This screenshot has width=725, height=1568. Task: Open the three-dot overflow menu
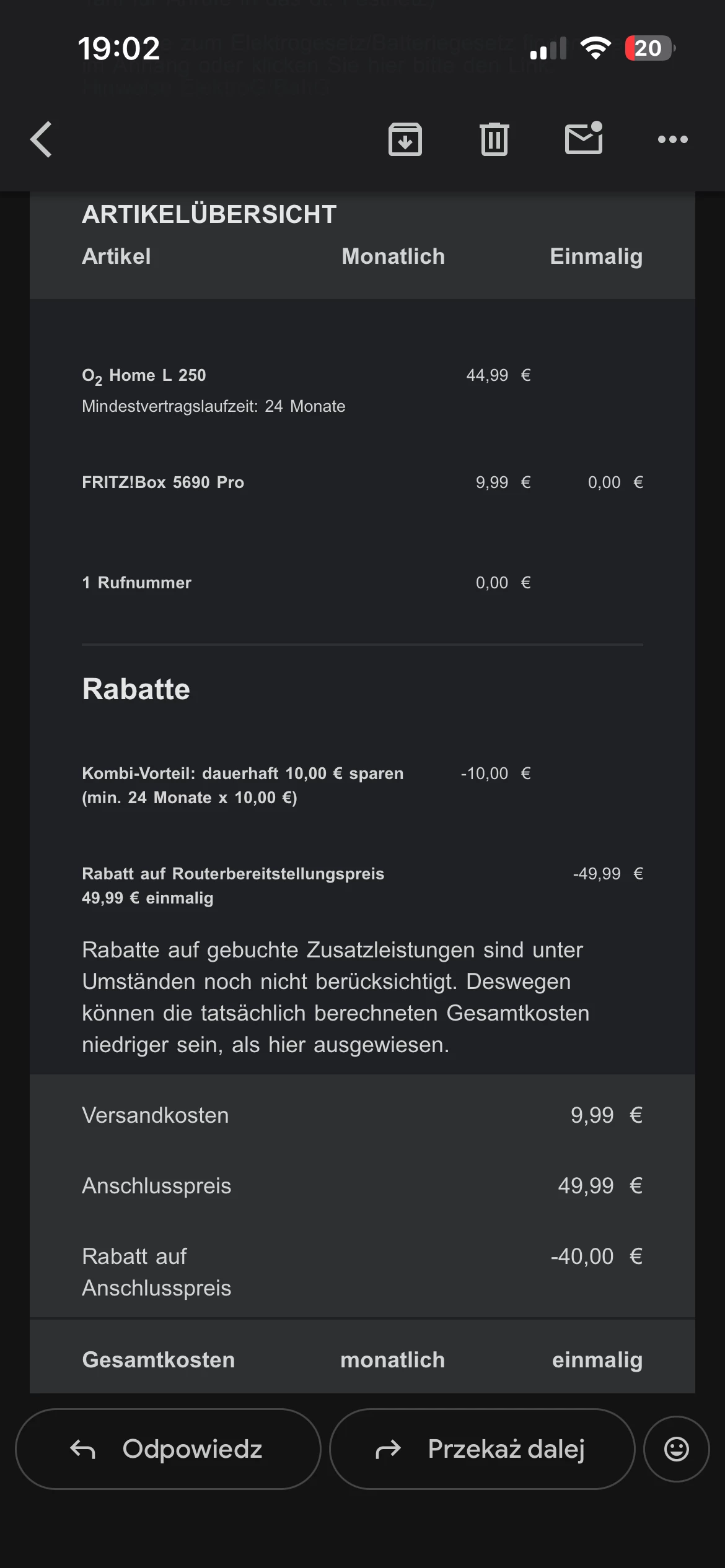(672, 139)
